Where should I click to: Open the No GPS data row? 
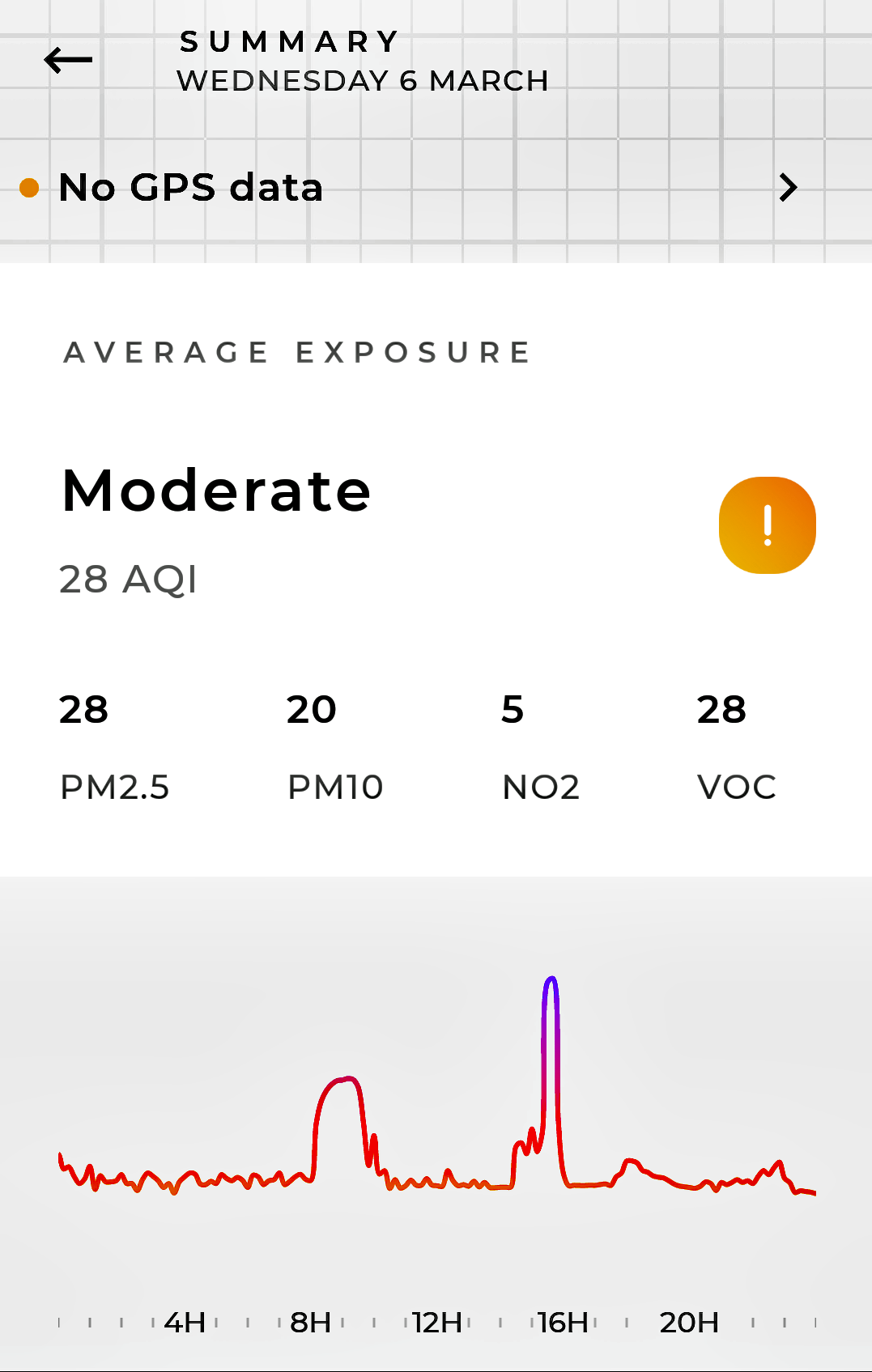[x=436, y=188]
